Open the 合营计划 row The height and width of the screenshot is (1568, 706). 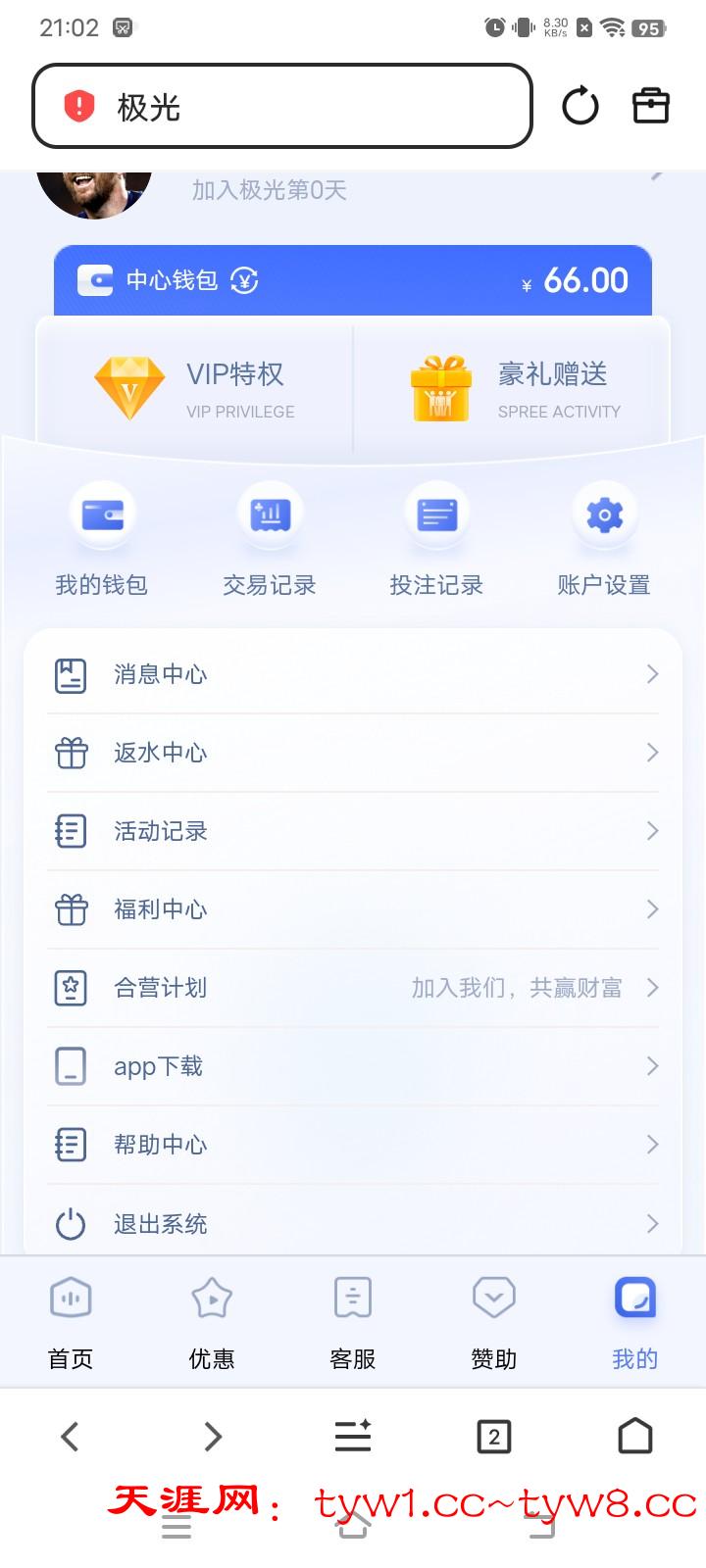353,988
